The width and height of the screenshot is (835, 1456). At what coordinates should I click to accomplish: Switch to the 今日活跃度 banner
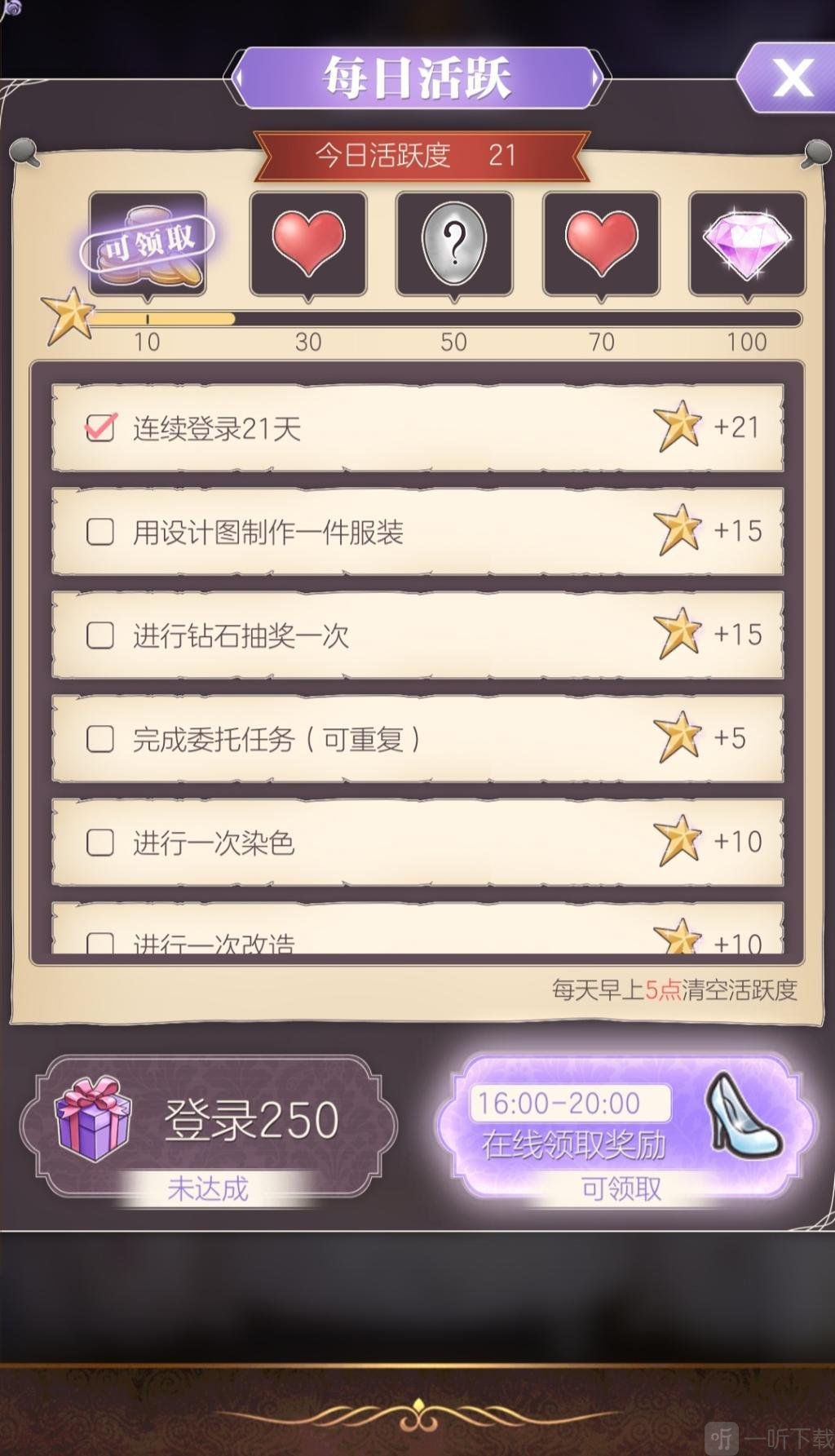[x=417, y=157]
